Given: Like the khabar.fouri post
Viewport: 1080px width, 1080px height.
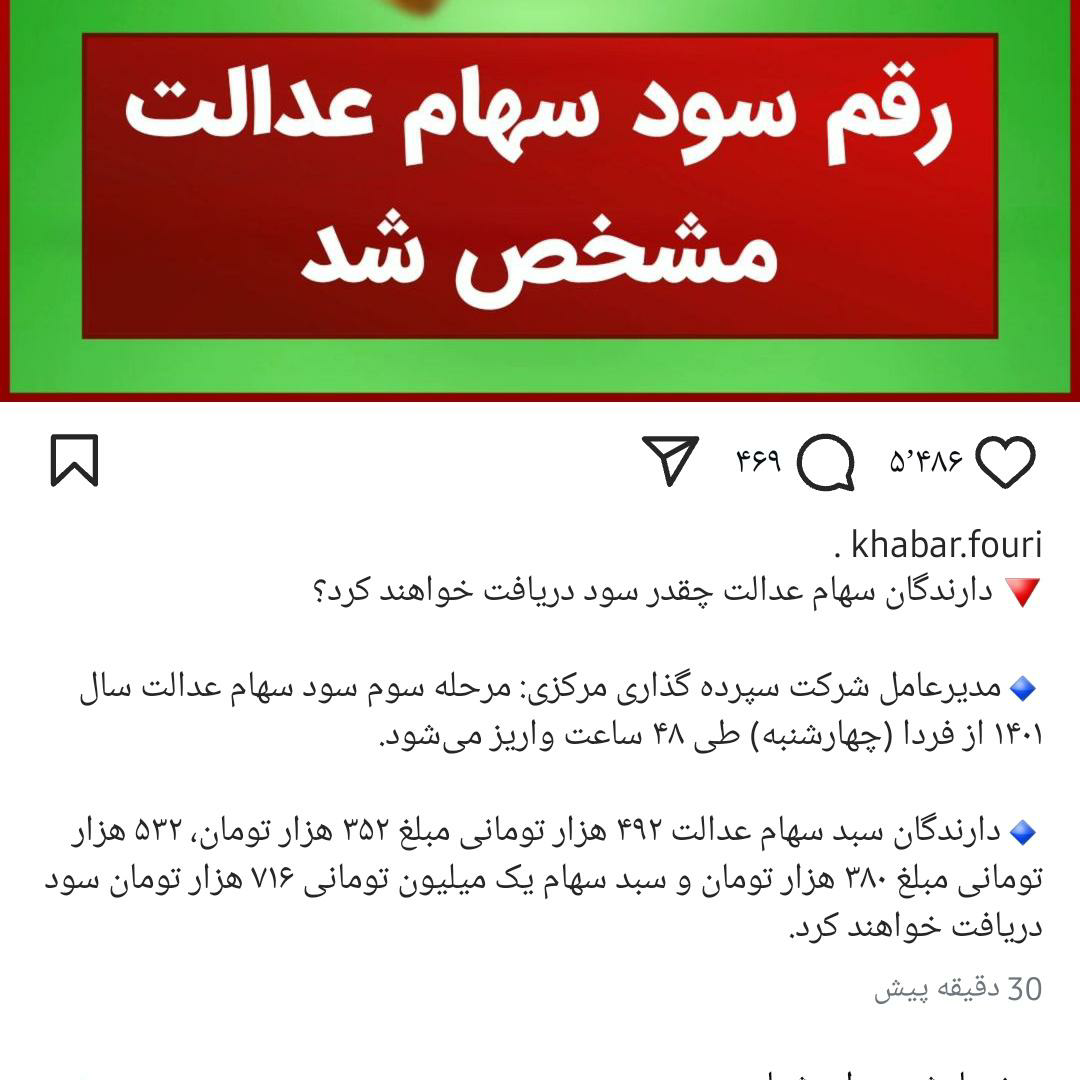Looking at the screenshot, I should point(1004,463).
